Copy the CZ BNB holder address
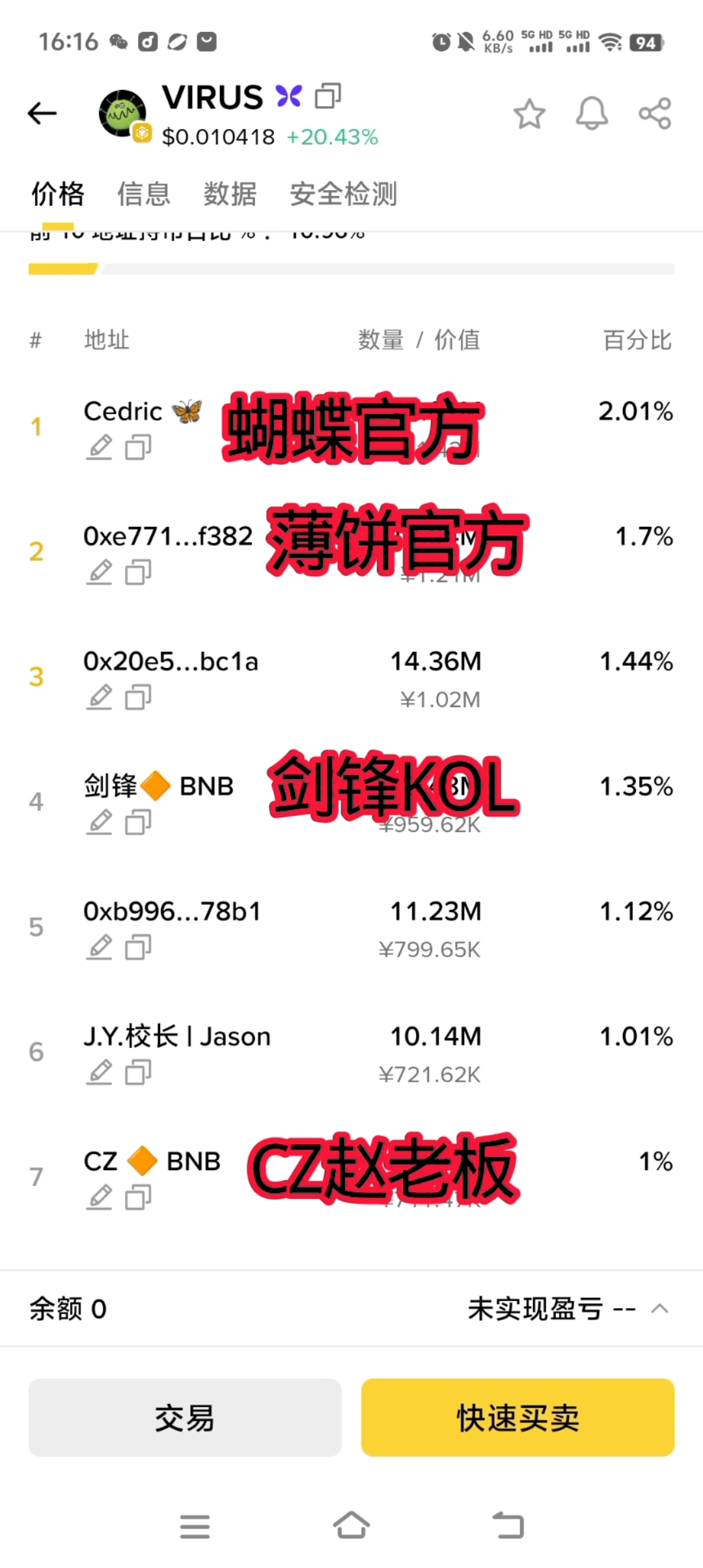 (x=138, y=1197)
